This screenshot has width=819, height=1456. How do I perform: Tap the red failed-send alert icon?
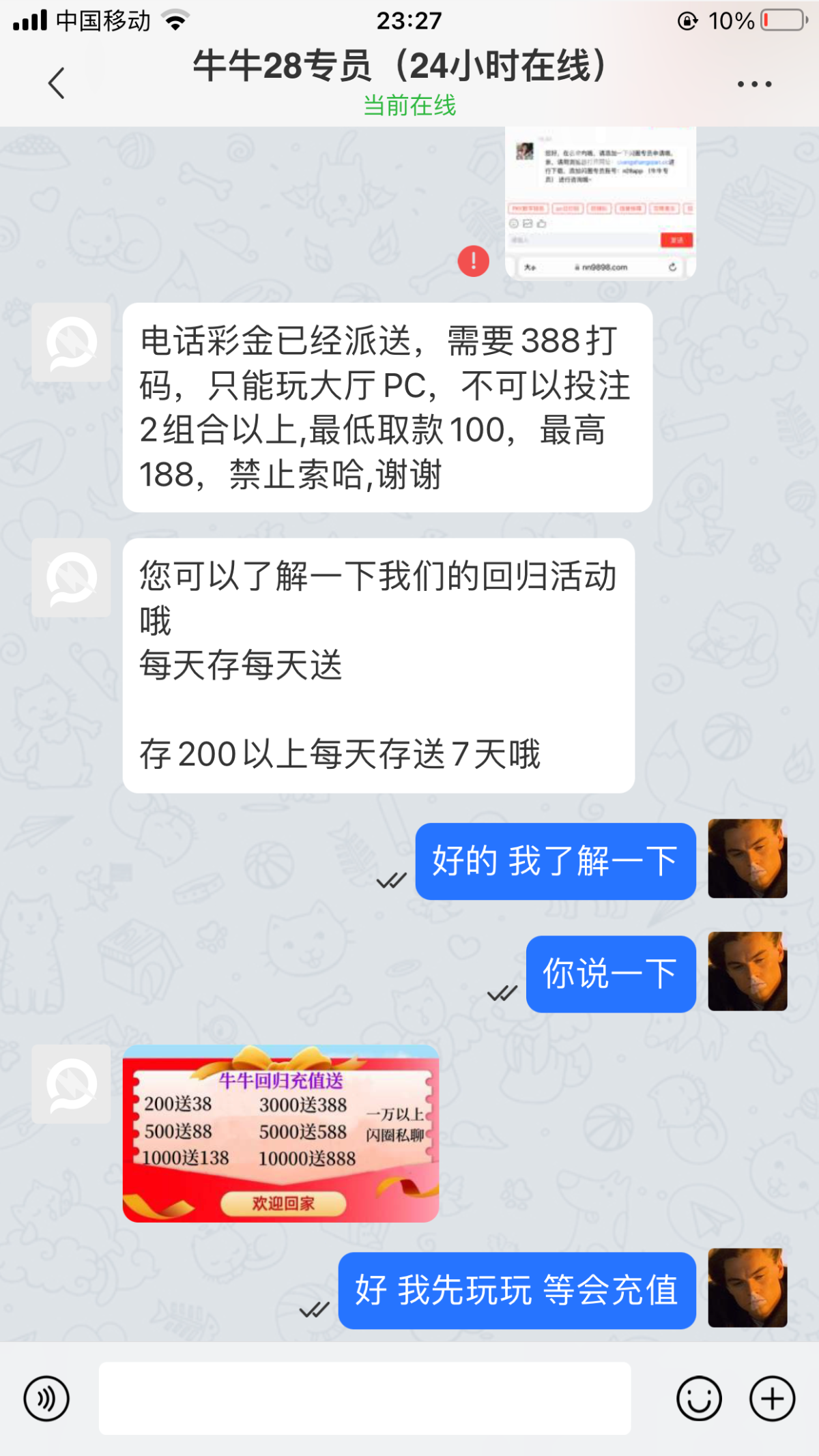tap(473, 261)
